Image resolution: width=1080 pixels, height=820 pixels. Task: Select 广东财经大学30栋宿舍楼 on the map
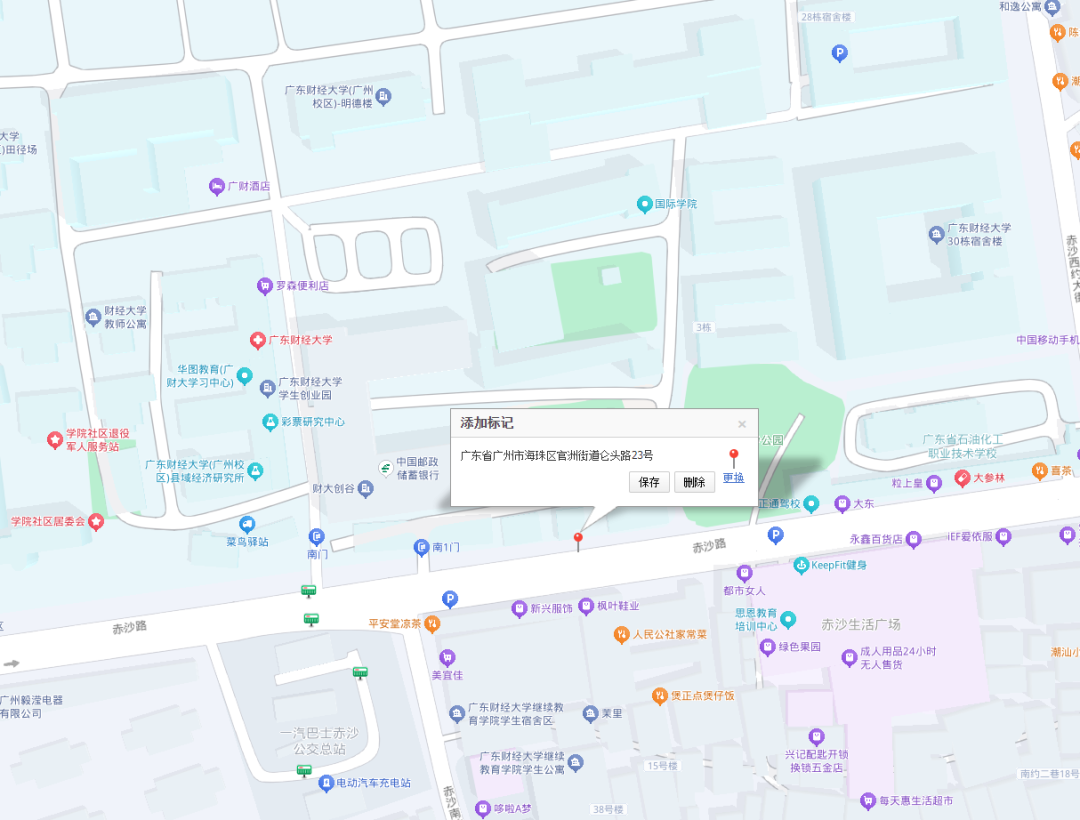[x=936, y=234]
